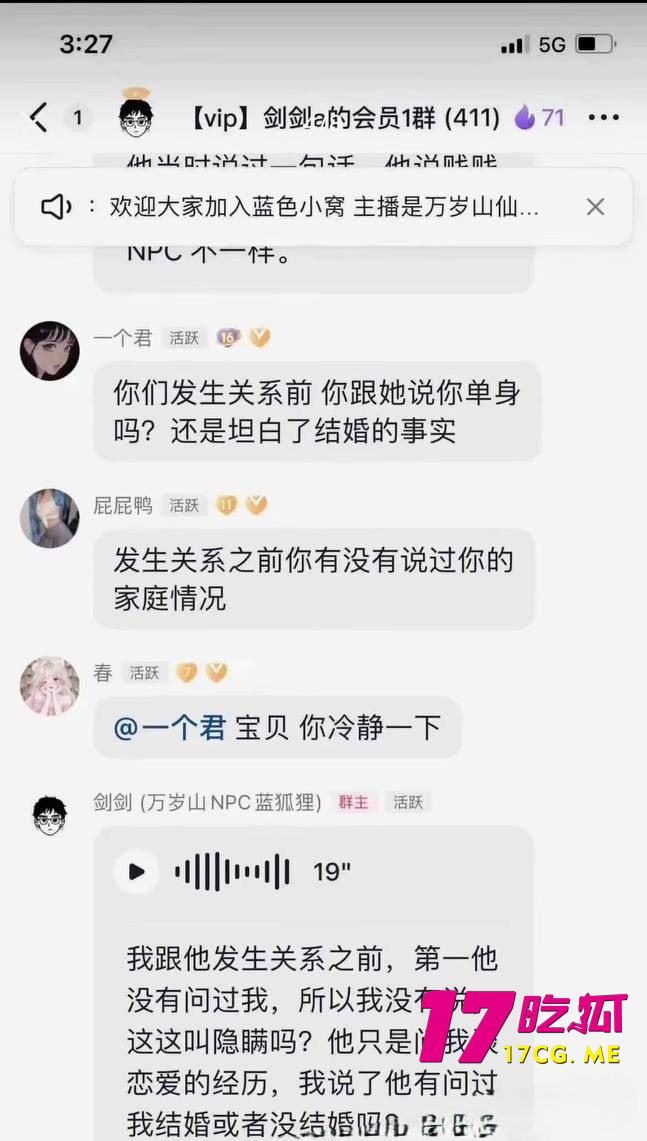
Task: Play 剑剑's 19-second voice message
Action: (136, 871)
